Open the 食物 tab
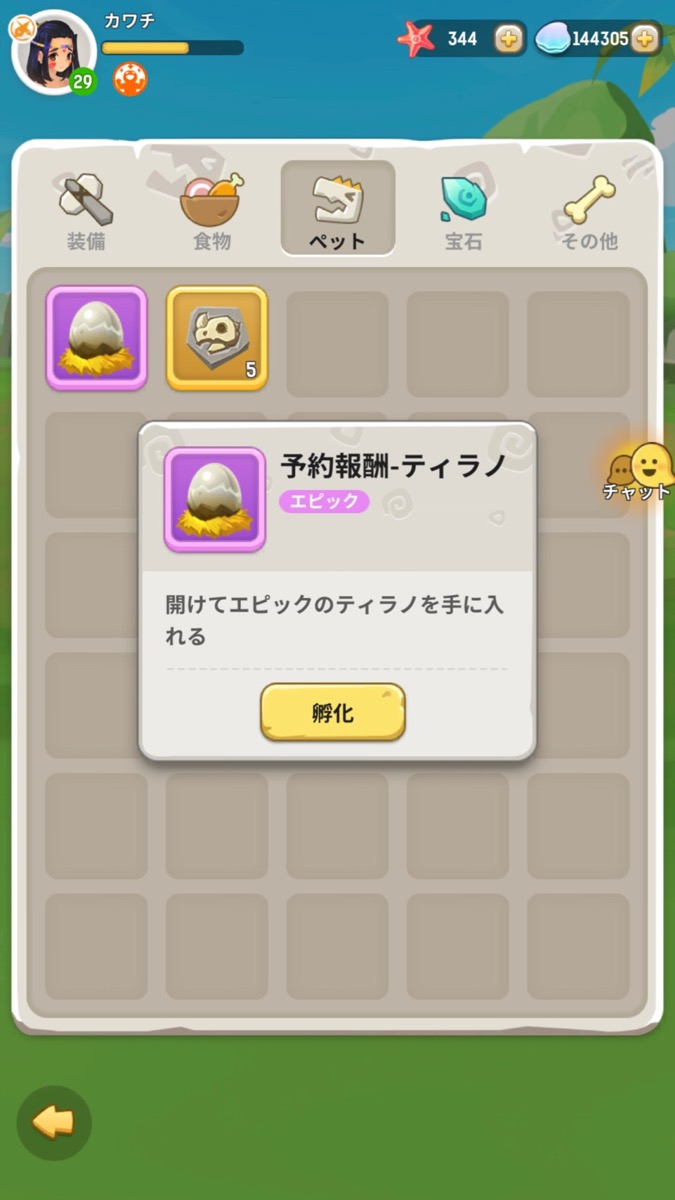The image size is (675, 1200). [212, 211]
